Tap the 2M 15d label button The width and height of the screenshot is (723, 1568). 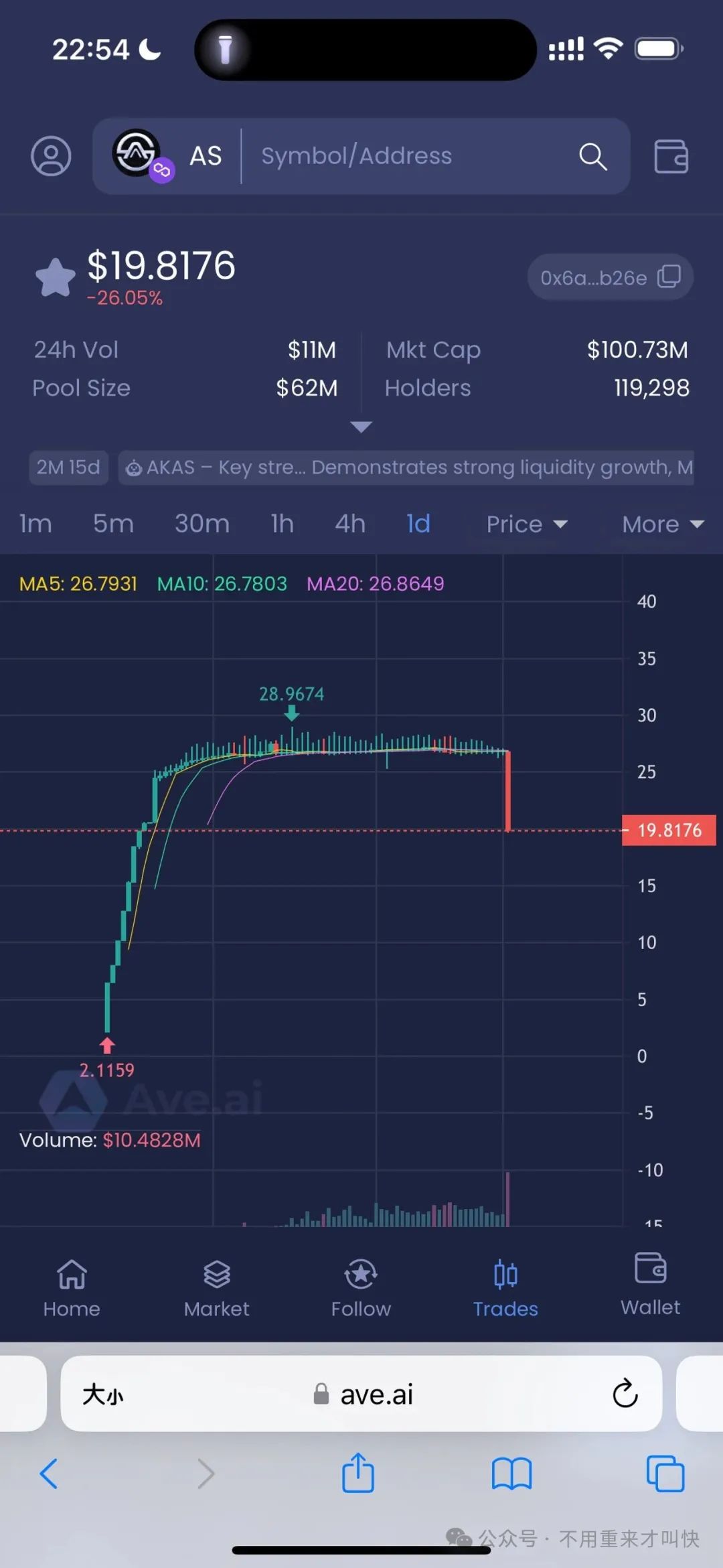pyautogui.click(x=68, y=468)
